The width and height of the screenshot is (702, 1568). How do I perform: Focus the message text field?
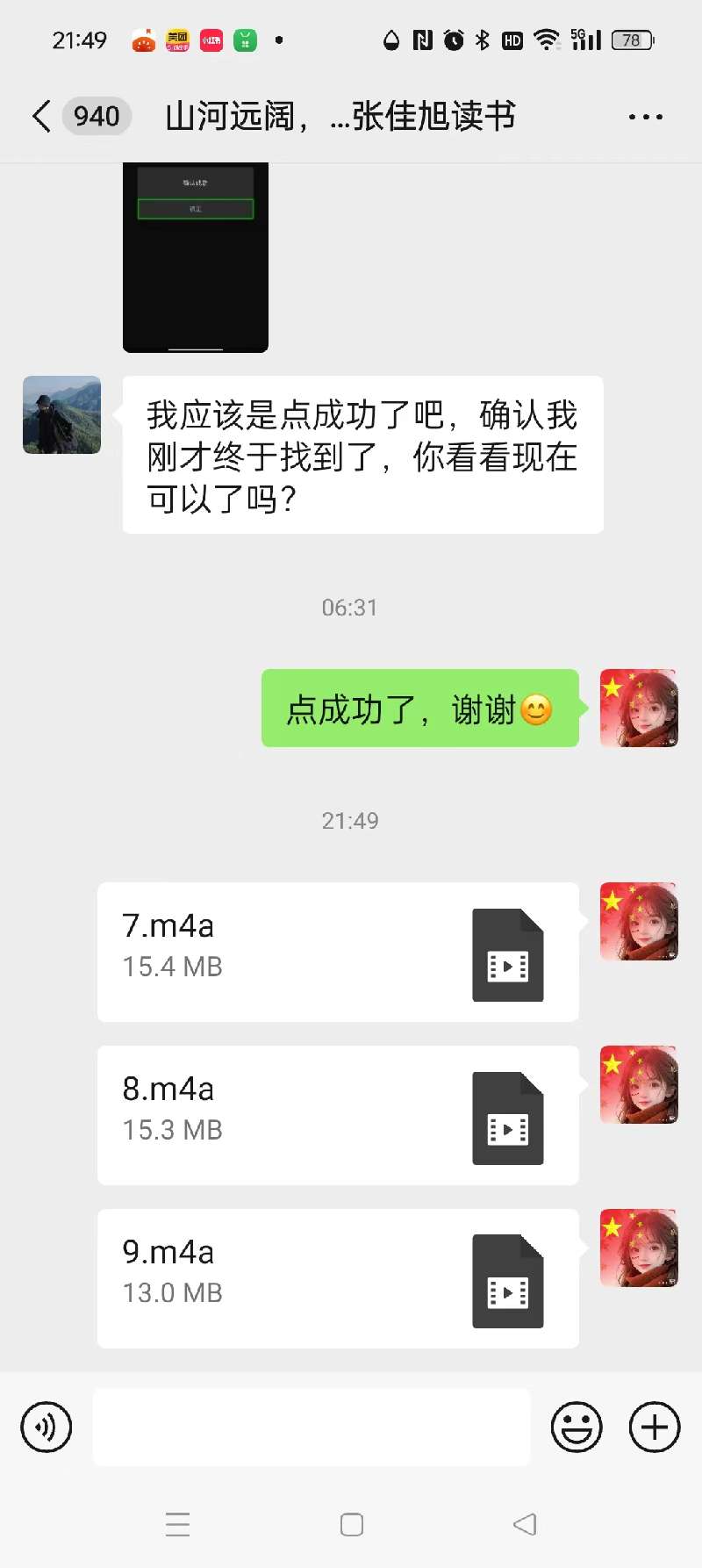point(312,1427)
